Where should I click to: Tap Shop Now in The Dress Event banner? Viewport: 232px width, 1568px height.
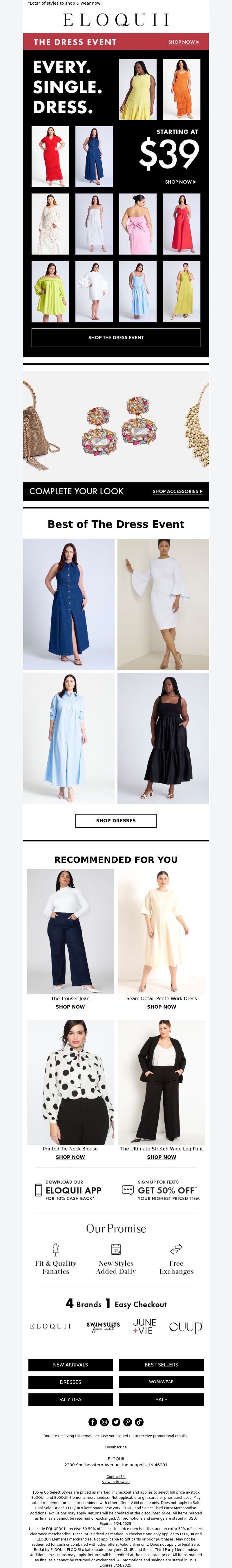[x=183, y=42]
